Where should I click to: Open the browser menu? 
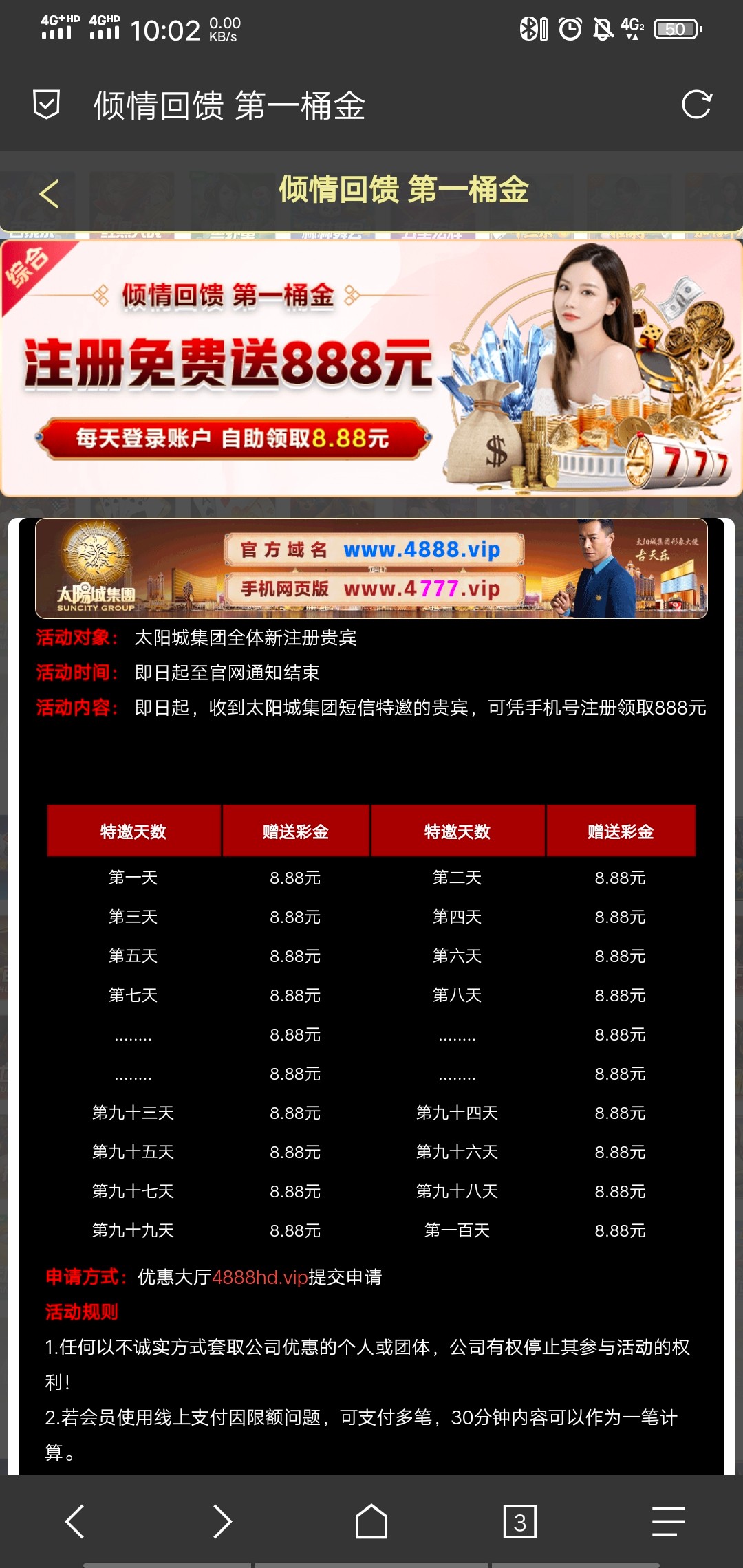(x=668, y=1521)
